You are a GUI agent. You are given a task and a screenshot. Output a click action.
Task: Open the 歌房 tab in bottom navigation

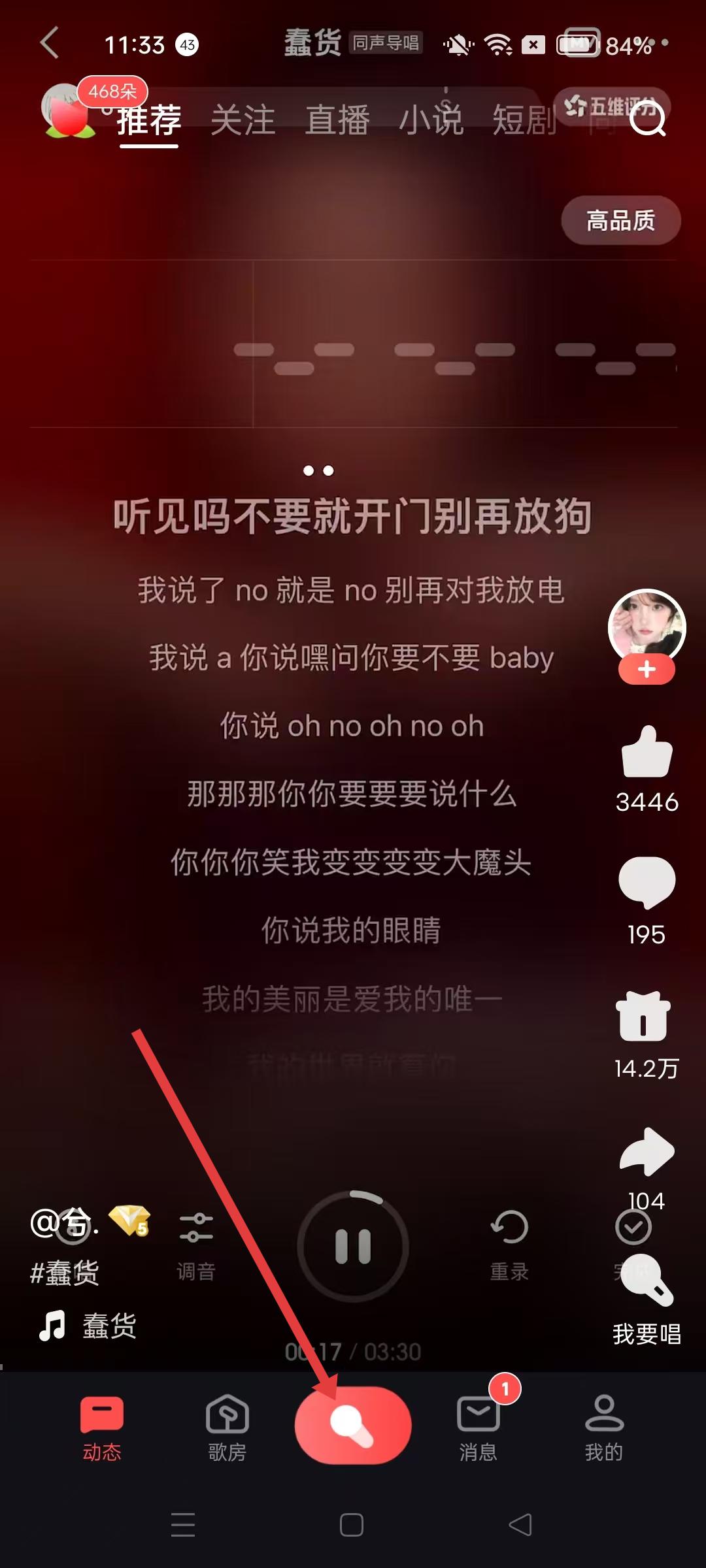pos(227,1428)
